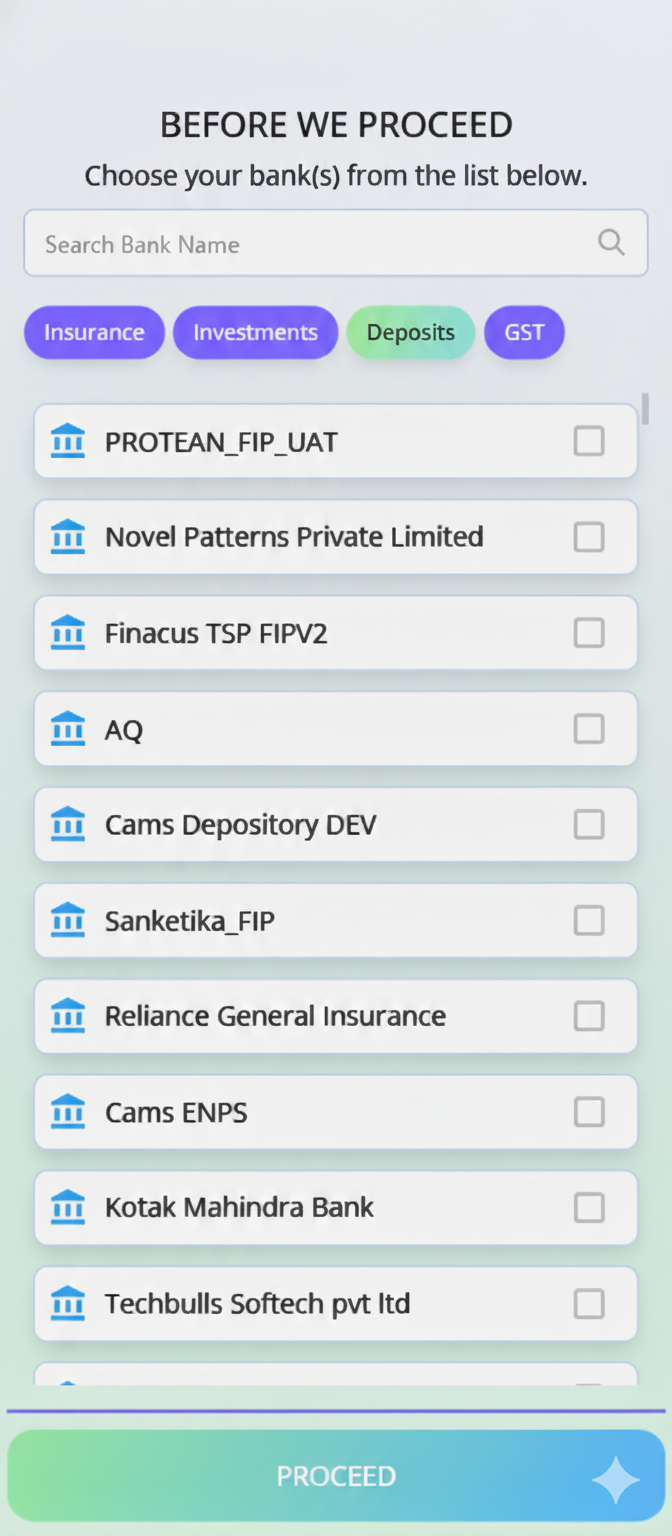Select Novel Patterns Private Limited checkbox
Image resolution: width=672 pixels, height=1536 pixels.
(589, 537)
